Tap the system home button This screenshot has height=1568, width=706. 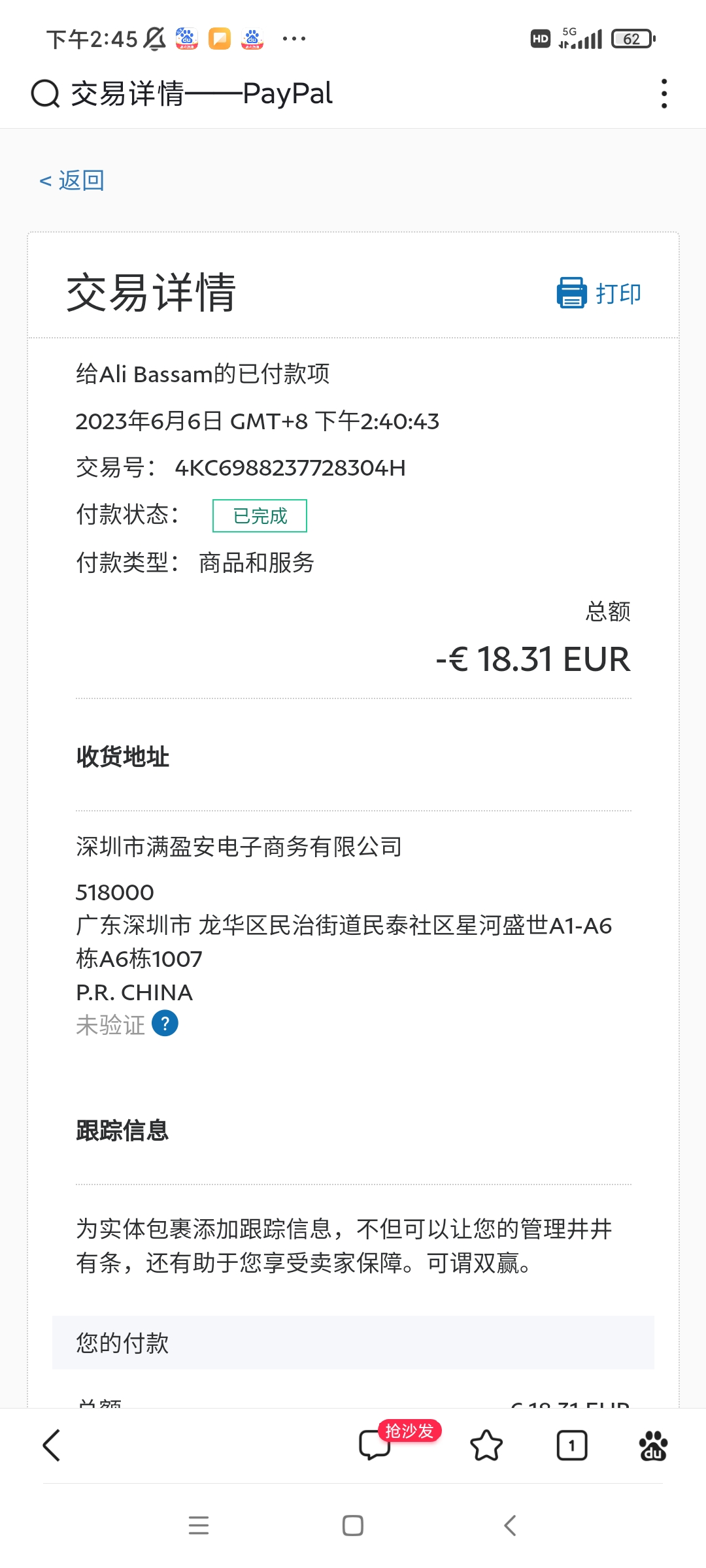click(353, 1526)
